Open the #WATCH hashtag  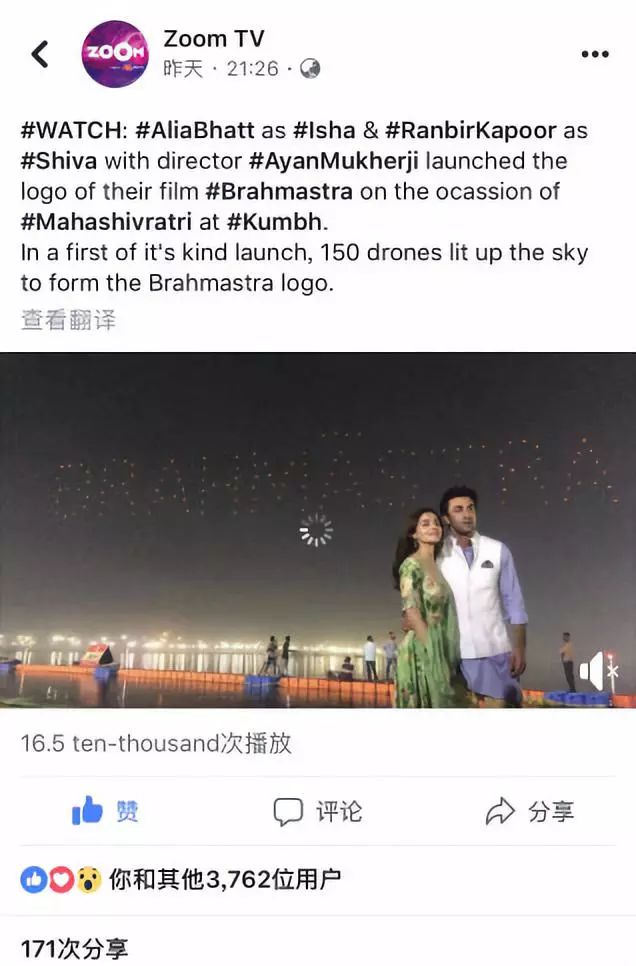(x=69, y=131)
